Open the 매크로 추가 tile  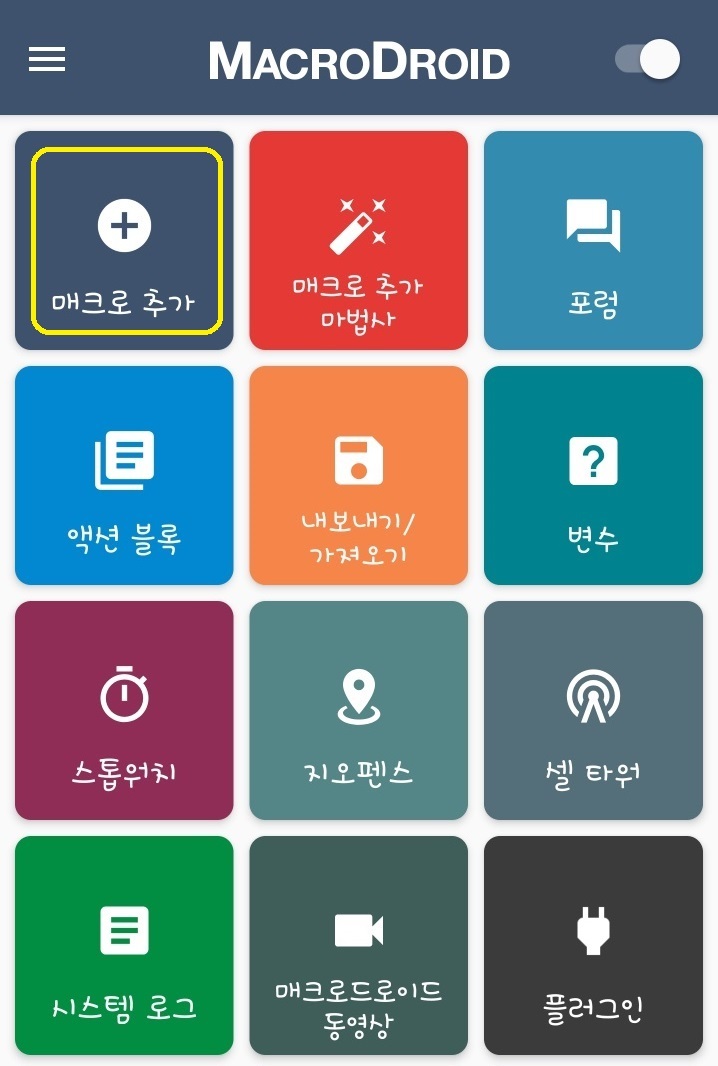tap(124, 241)
